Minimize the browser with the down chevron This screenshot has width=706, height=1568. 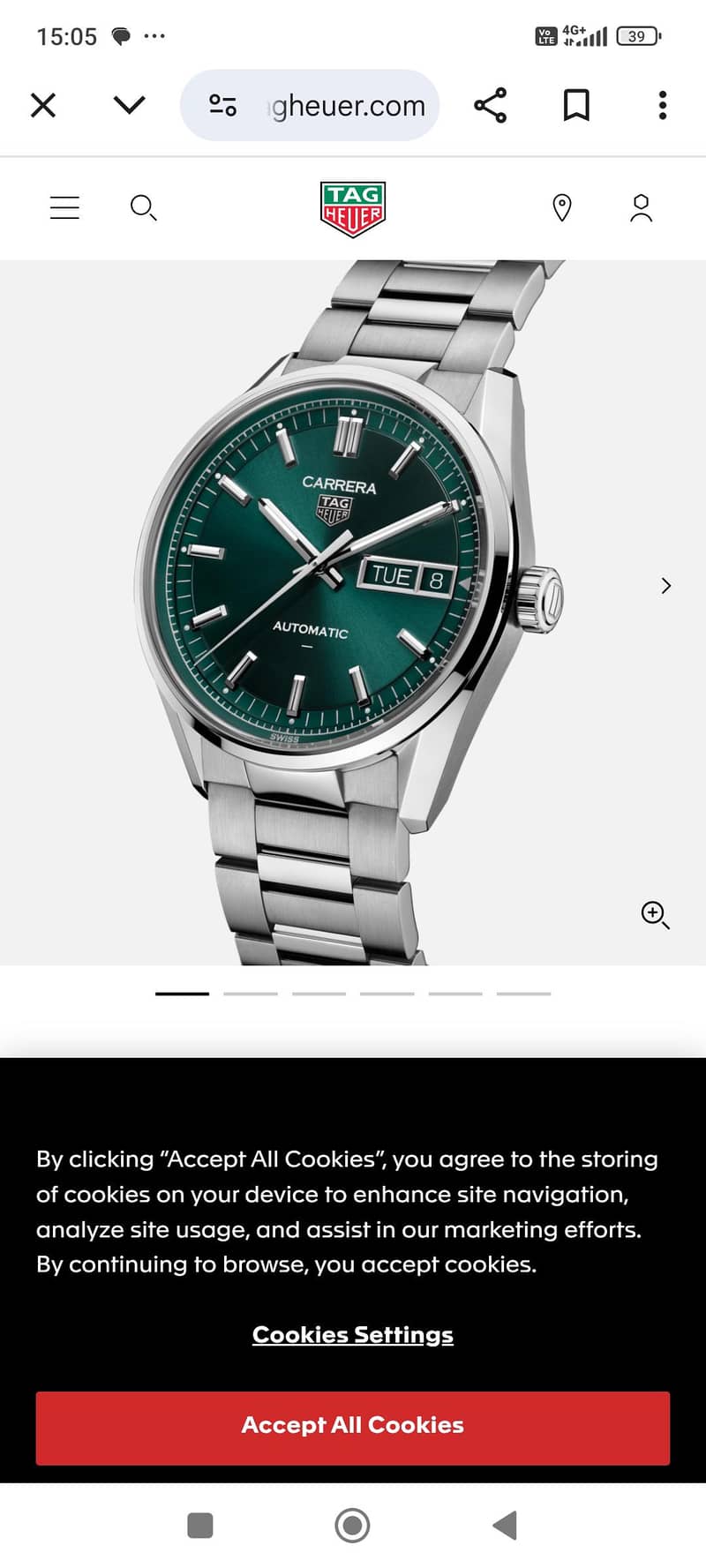point(129,106)
